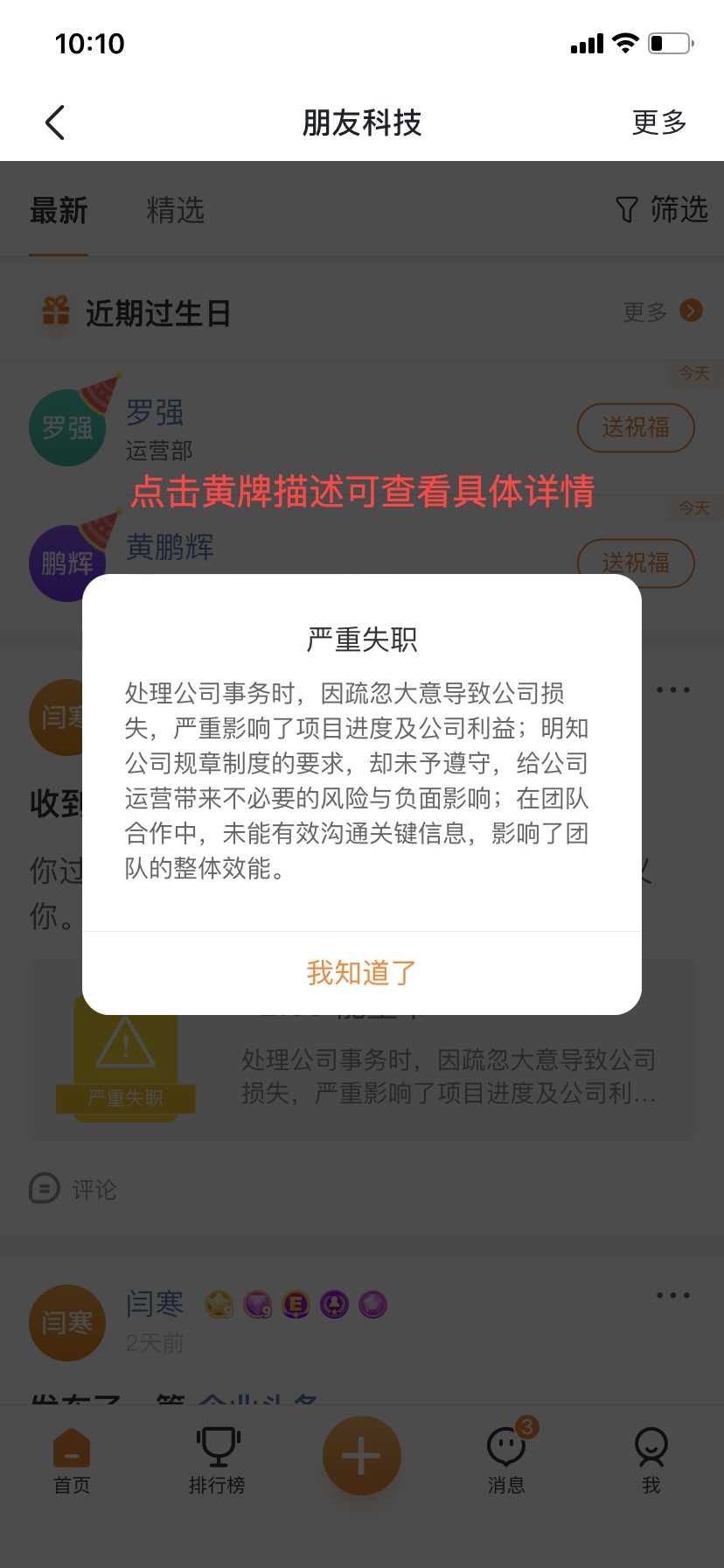The height and width of the screenshot is (1568, 724).
Task: Tap the orange plus create button
Action: [361, 1456]
